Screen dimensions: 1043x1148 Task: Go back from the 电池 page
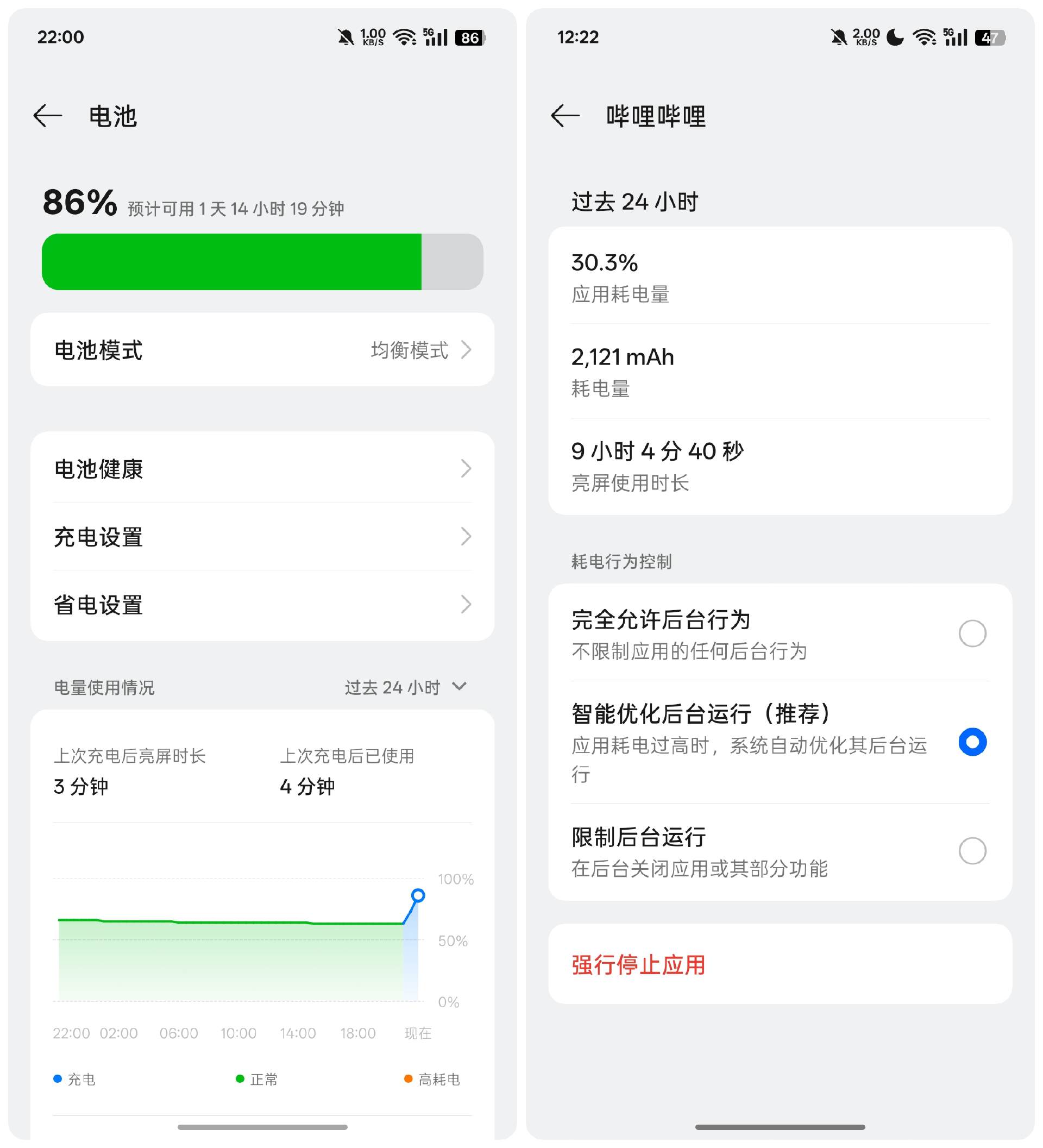pos(48,116)
